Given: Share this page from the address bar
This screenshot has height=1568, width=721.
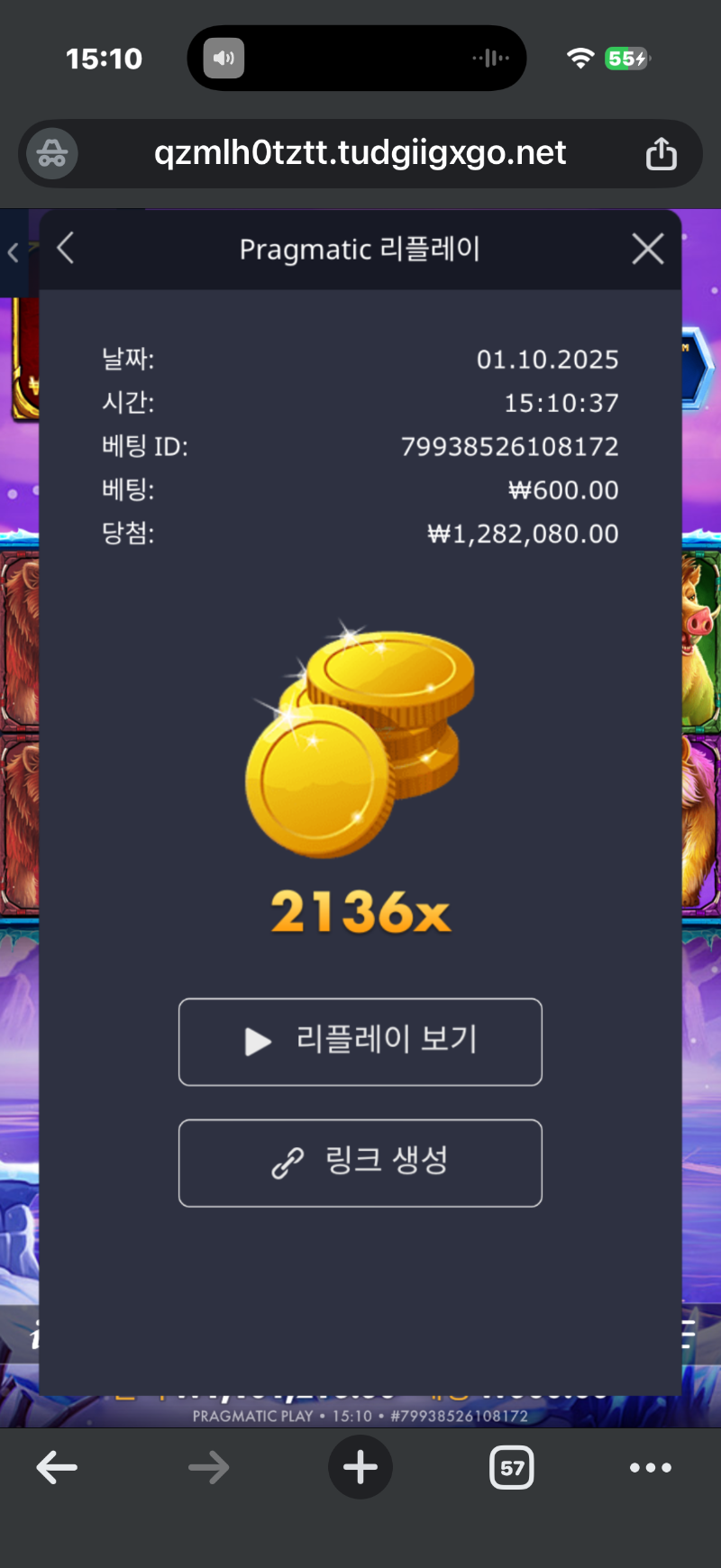Looking at the screenshot, I should (x=661, y=153).
